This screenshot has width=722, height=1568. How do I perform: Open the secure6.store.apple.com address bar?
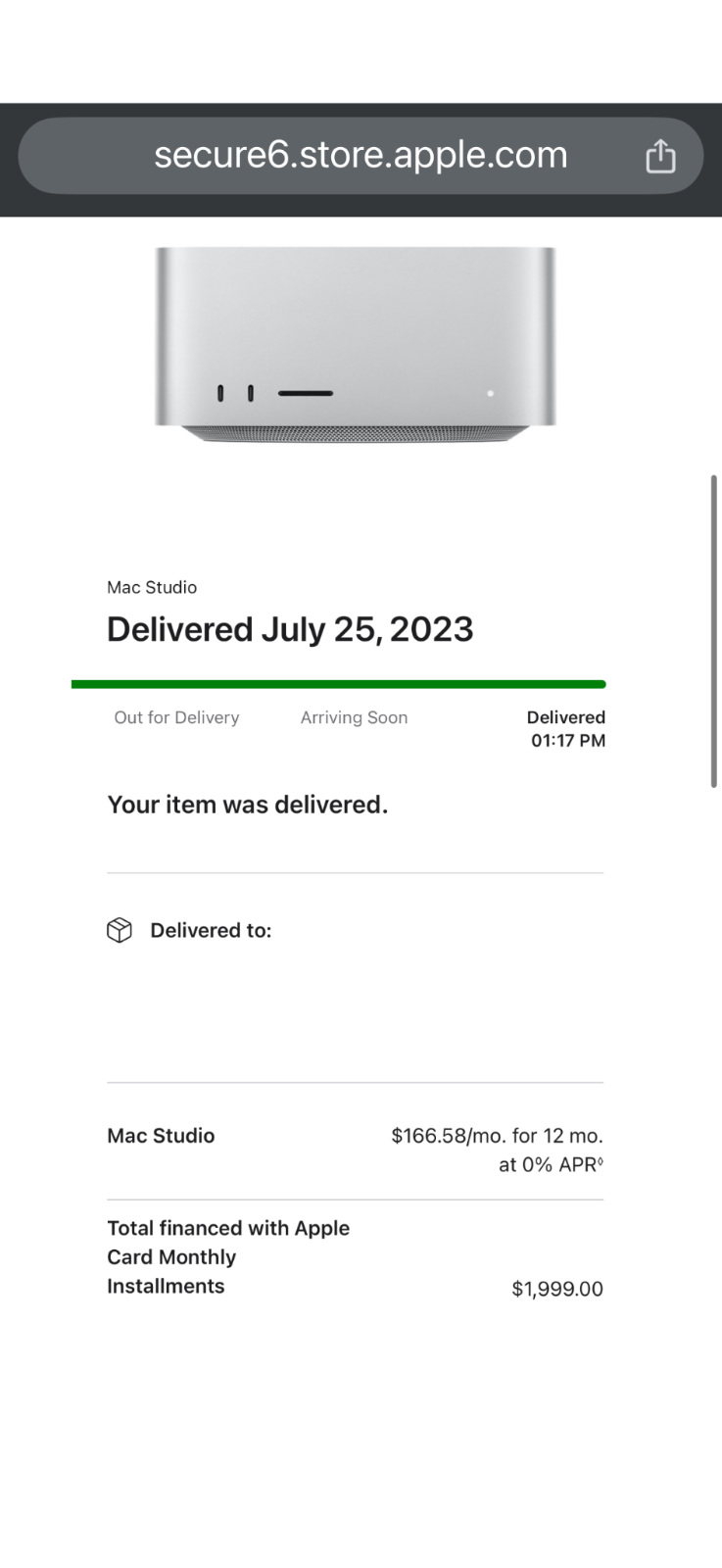coord(360,155)
